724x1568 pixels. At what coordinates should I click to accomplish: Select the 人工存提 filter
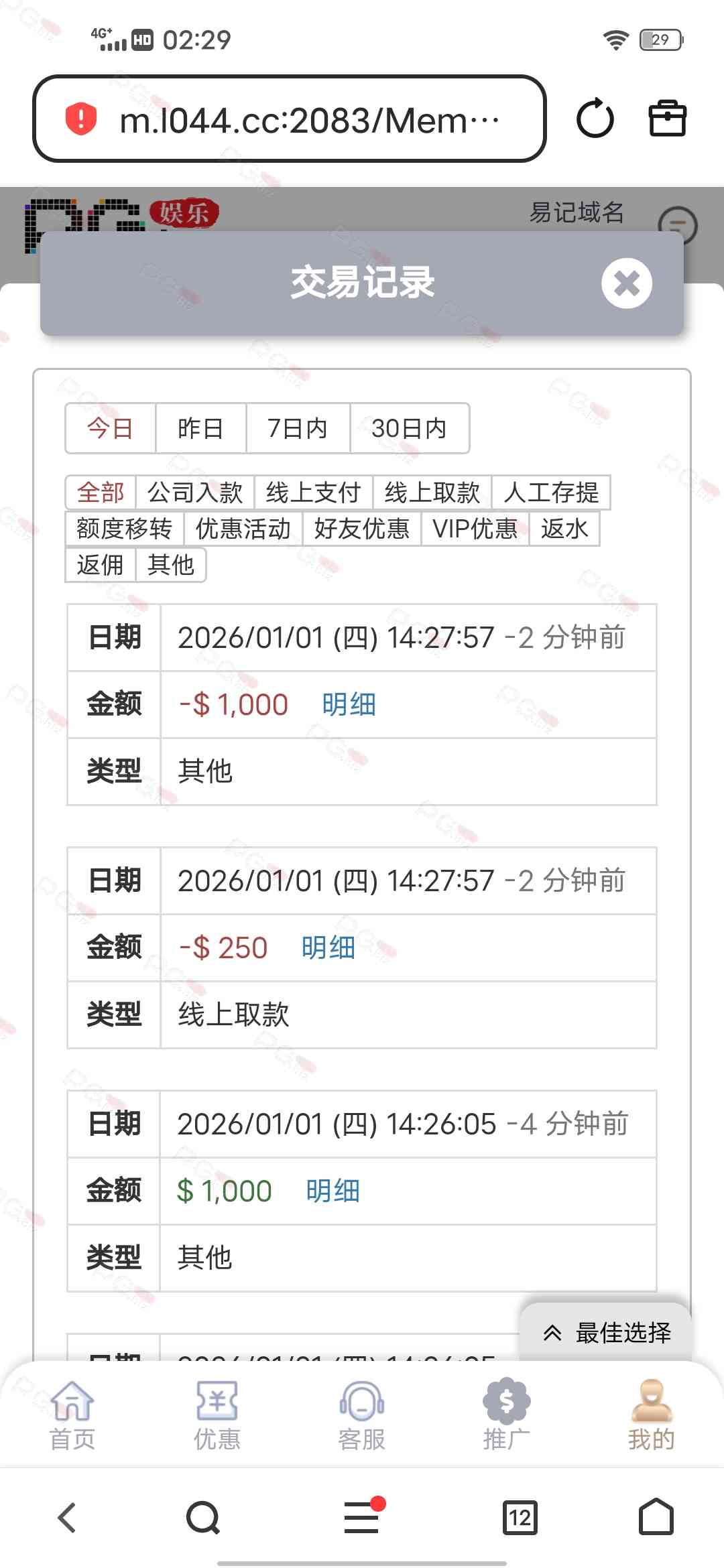pyautogui.click(x=550, y=493)
